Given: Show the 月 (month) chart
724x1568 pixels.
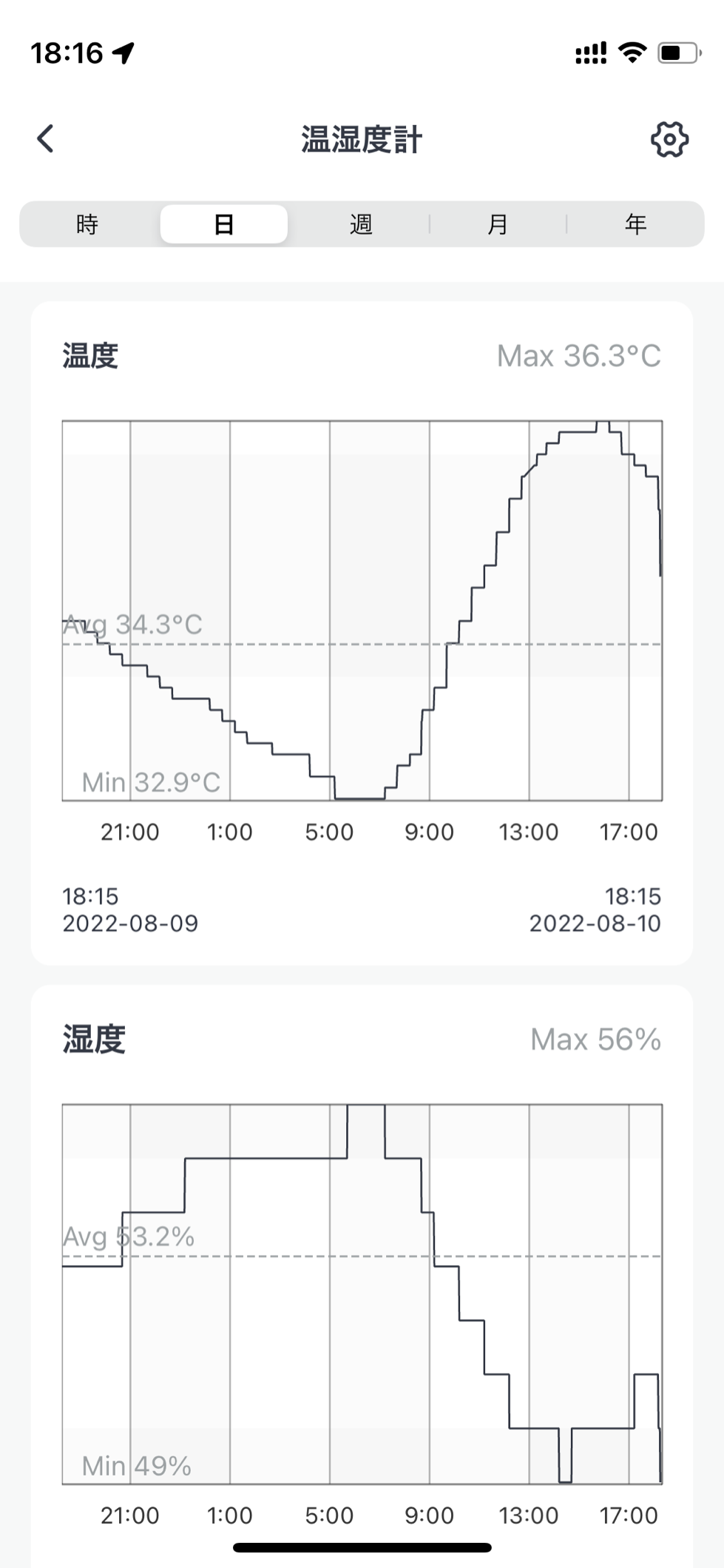Looking at the screenshot, I should point(498,223).
